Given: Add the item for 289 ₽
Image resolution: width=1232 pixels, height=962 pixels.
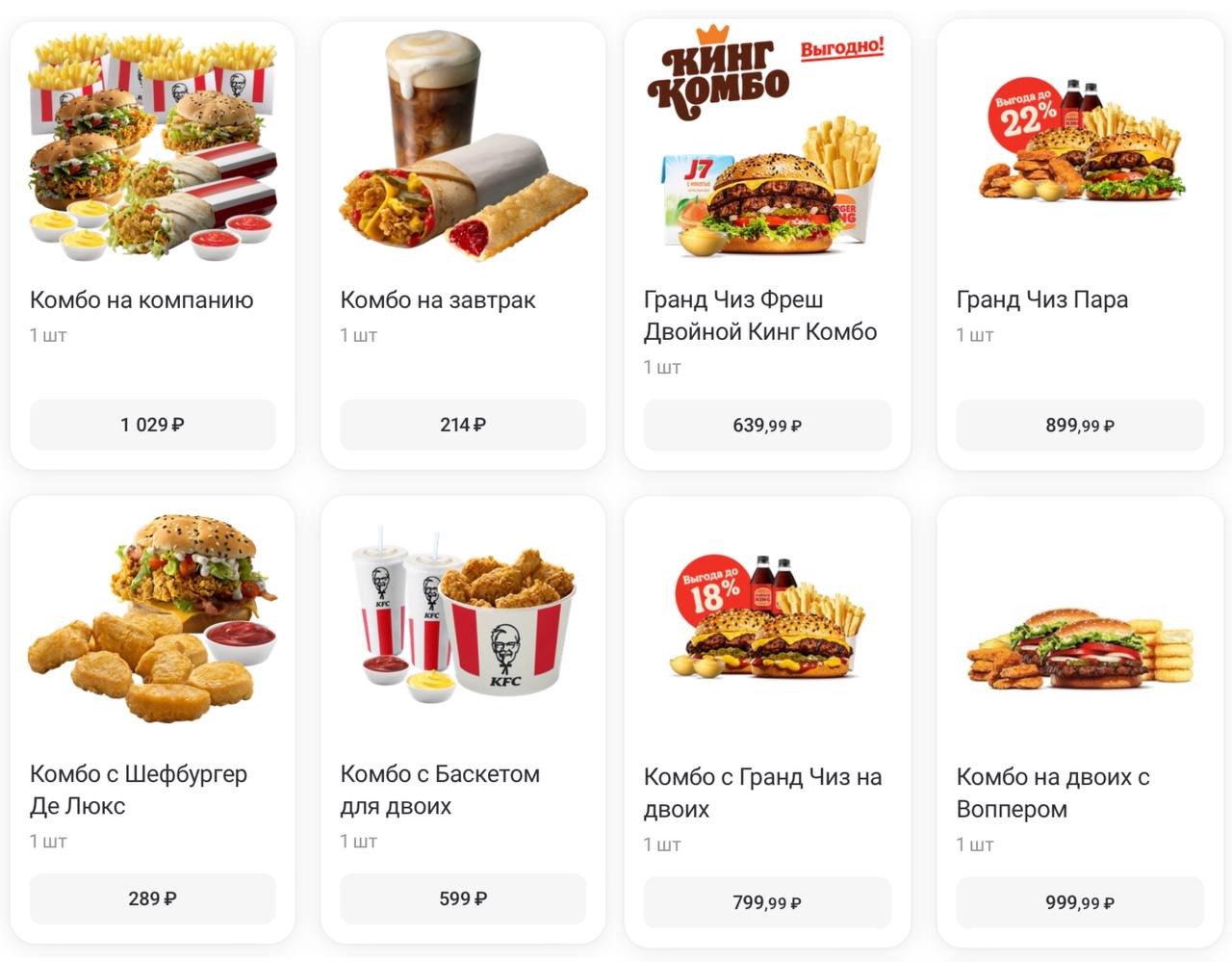Looking at the screenshot, I should point(152,898).
